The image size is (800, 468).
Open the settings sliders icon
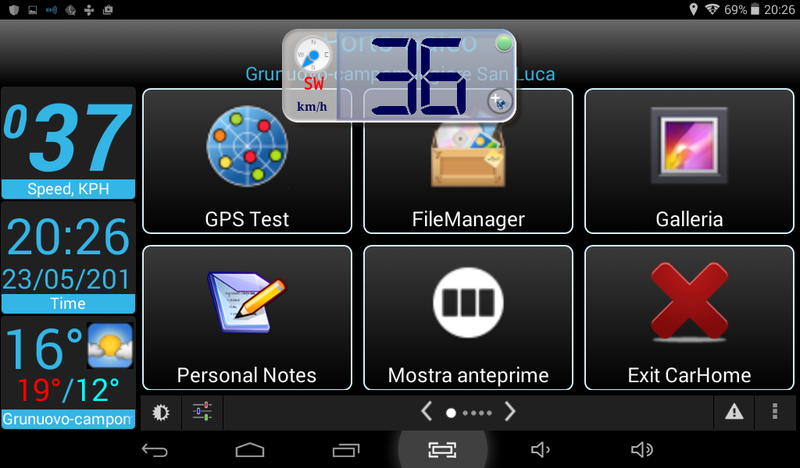pyautogui.click(x=203, y=411)
